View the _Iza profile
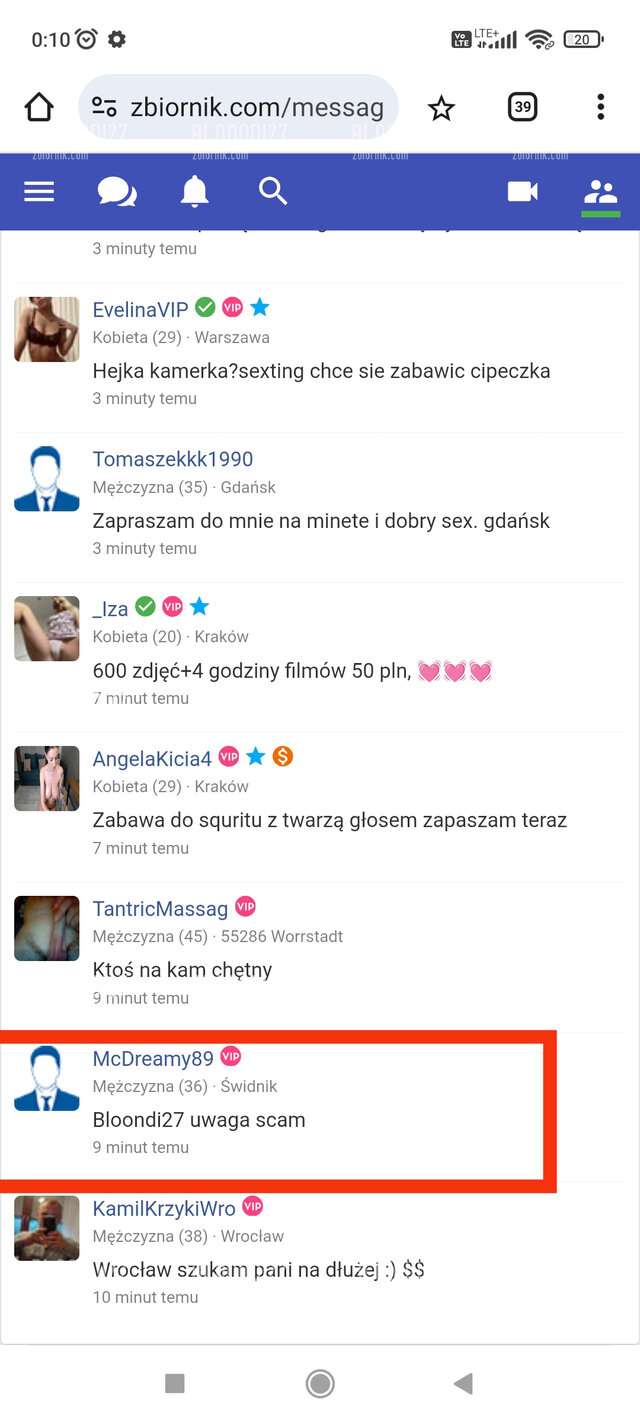The image size is (640, 1422). (110, 608)
